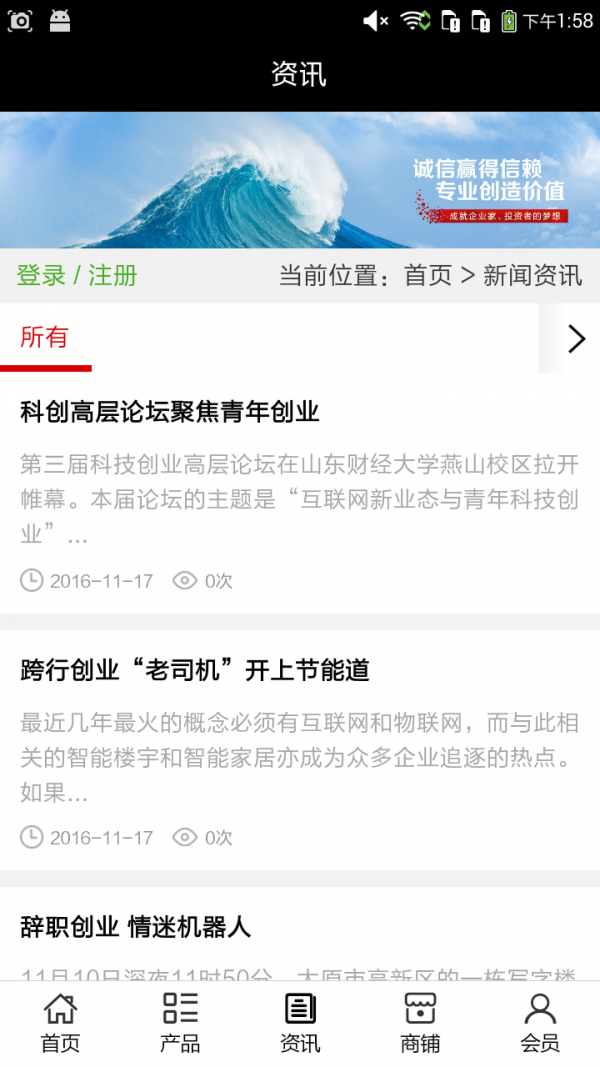Open article 跨行创业“老司机”开上节能道
Viewport: 600px width, 1067px height.
(195, 670)
